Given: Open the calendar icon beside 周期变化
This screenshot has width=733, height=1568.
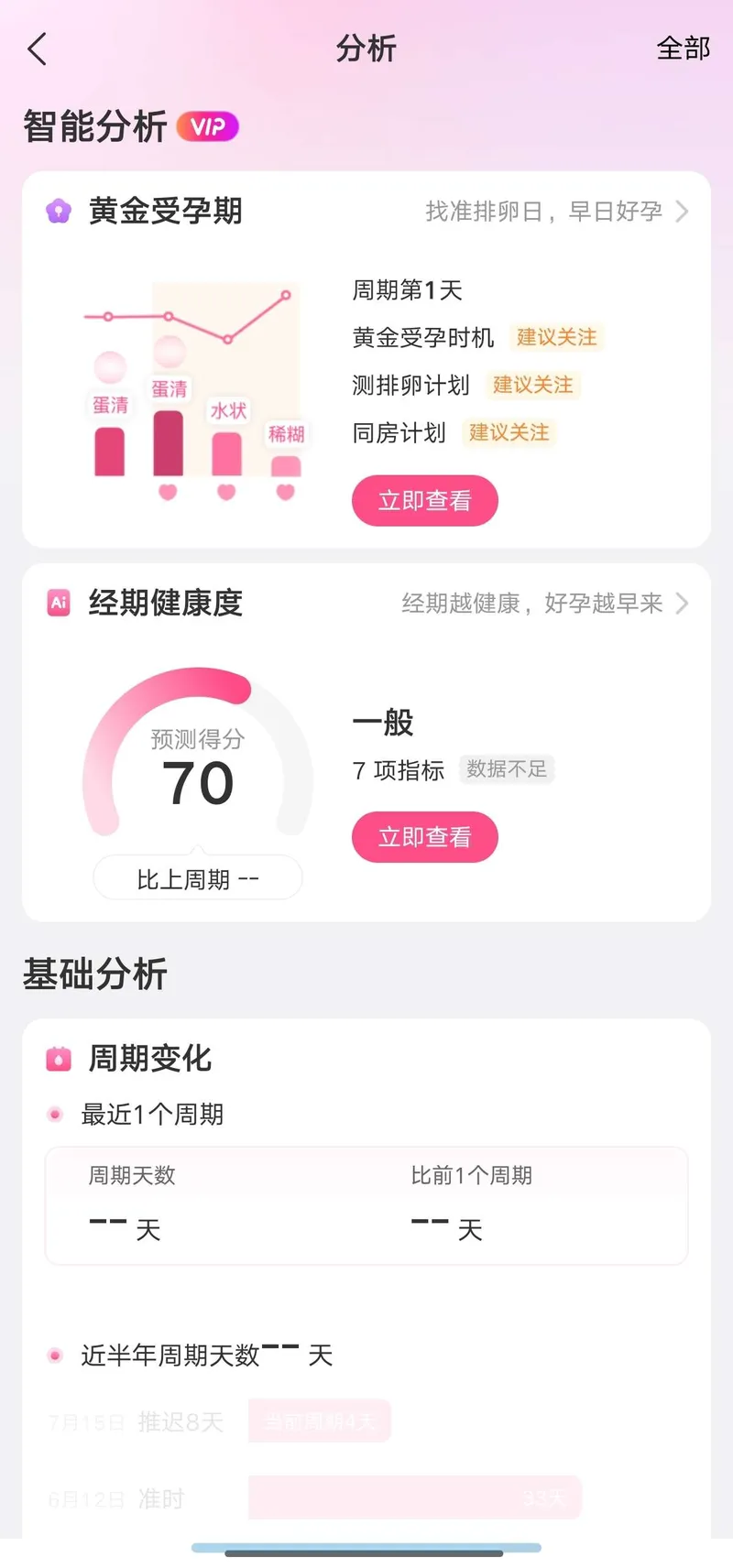Looking at the screenshot, I should [x=57, y=1058].
